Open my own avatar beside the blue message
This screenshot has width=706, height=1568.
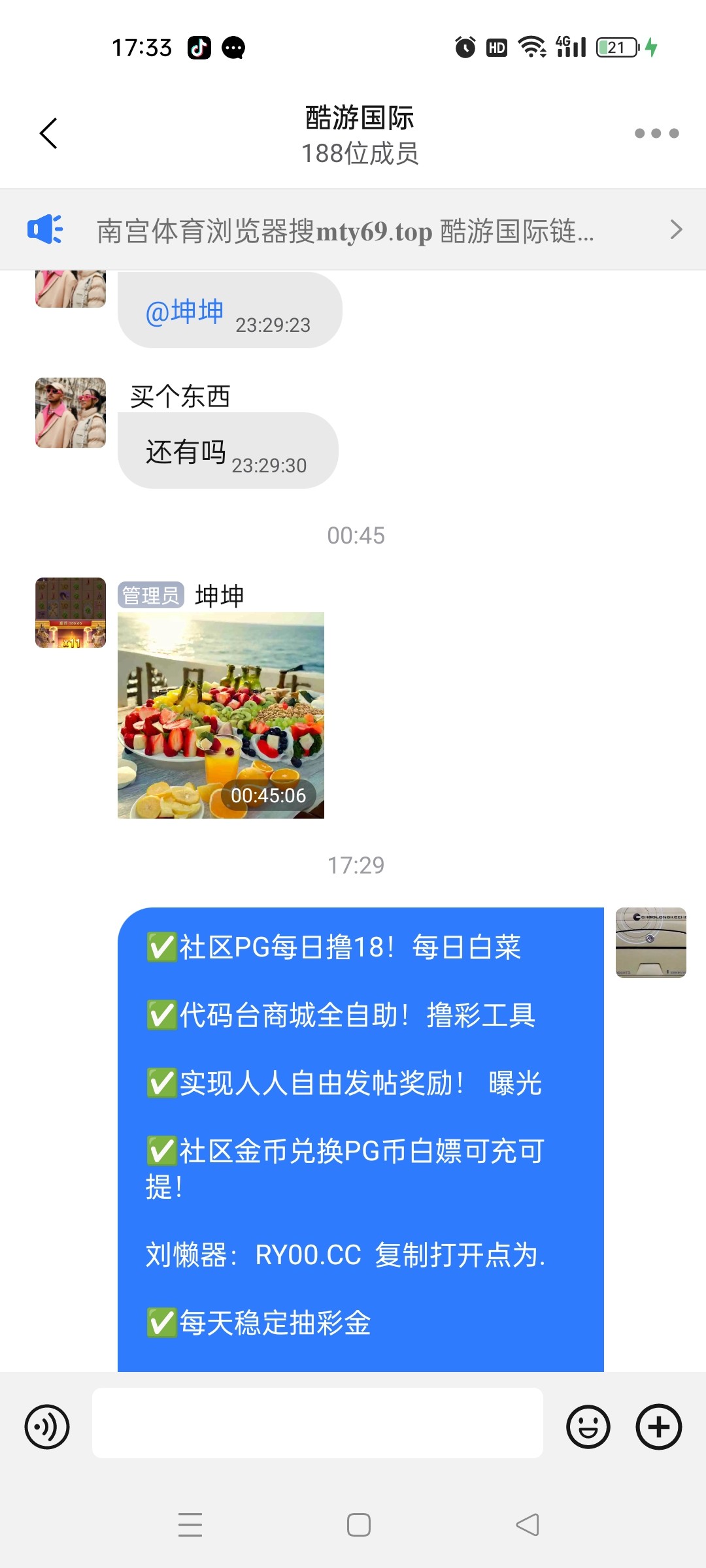pos(651,942)
